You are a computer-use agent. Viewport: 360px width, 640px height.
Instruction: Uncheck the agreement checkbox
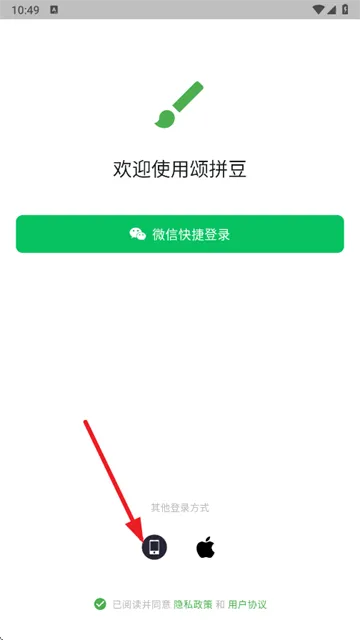100,604
